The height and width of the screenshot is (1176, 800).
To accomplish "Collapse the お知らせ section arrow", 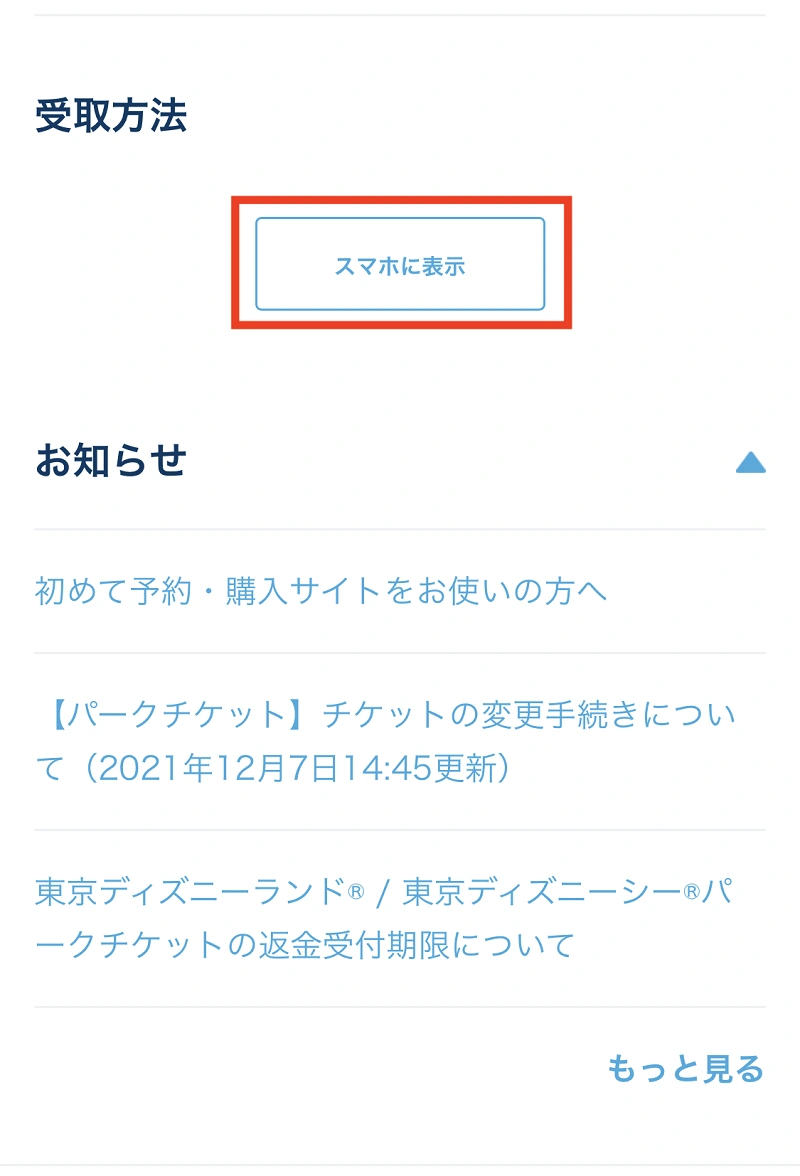I will tap(750, 462).
